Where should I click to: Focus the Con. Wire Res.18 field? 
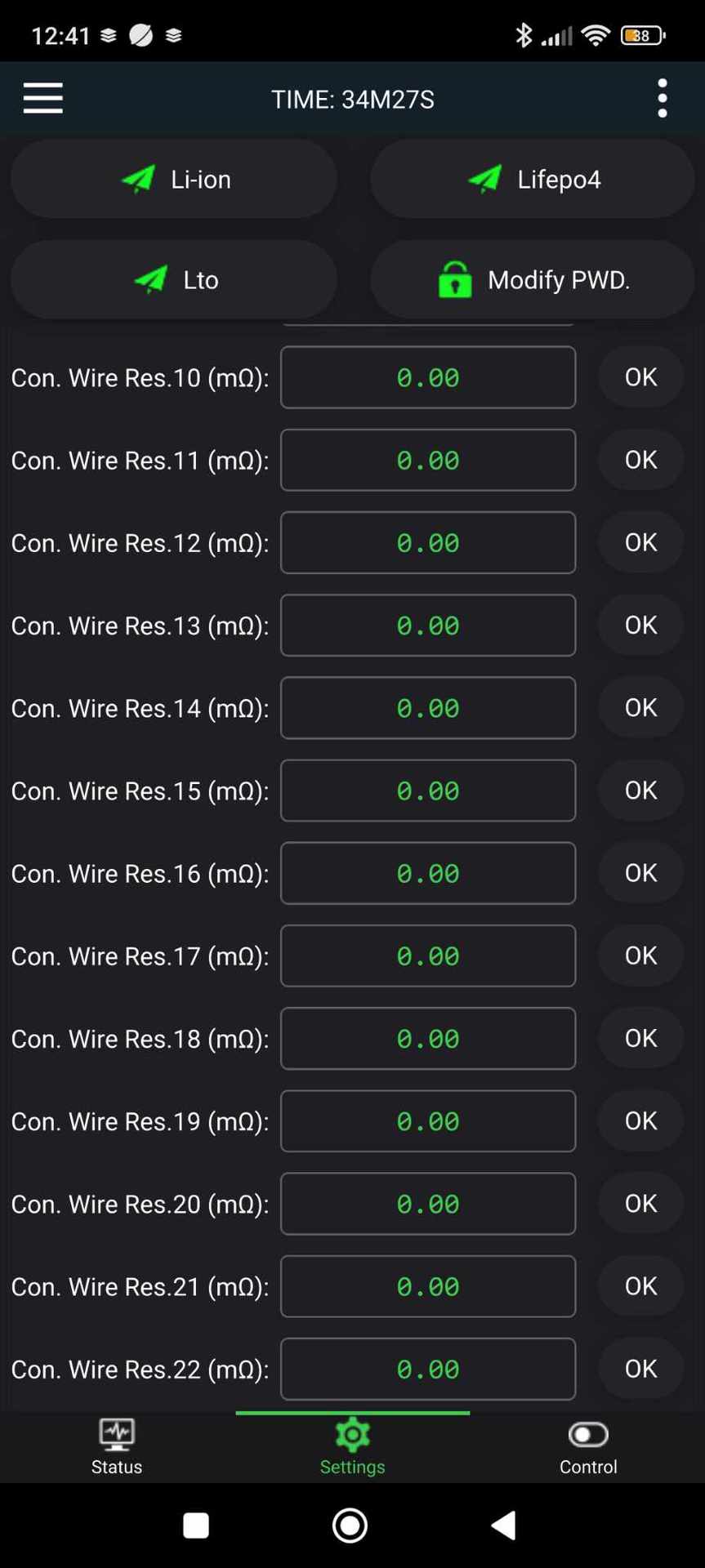click(x=427, y=1038)
